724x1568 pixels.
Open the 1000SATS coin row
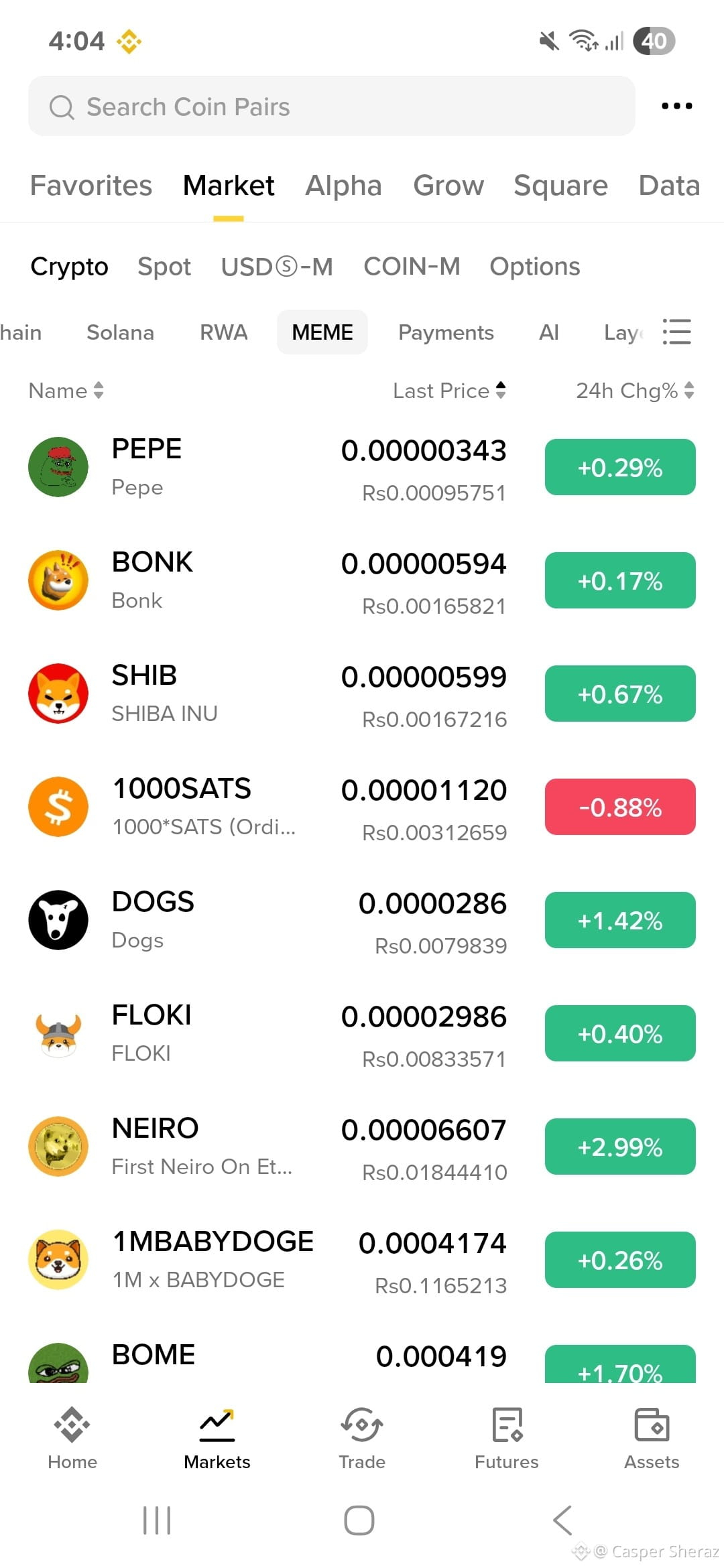click(268, 807)
